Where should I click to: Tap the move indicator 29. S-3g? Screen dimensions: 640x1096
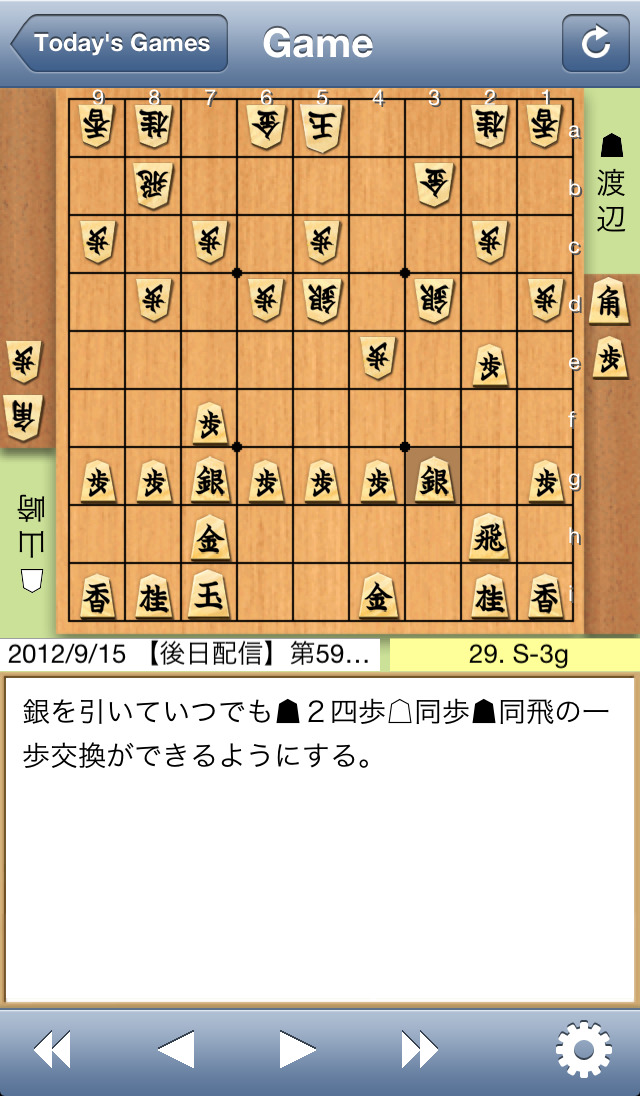click(514, 655)
